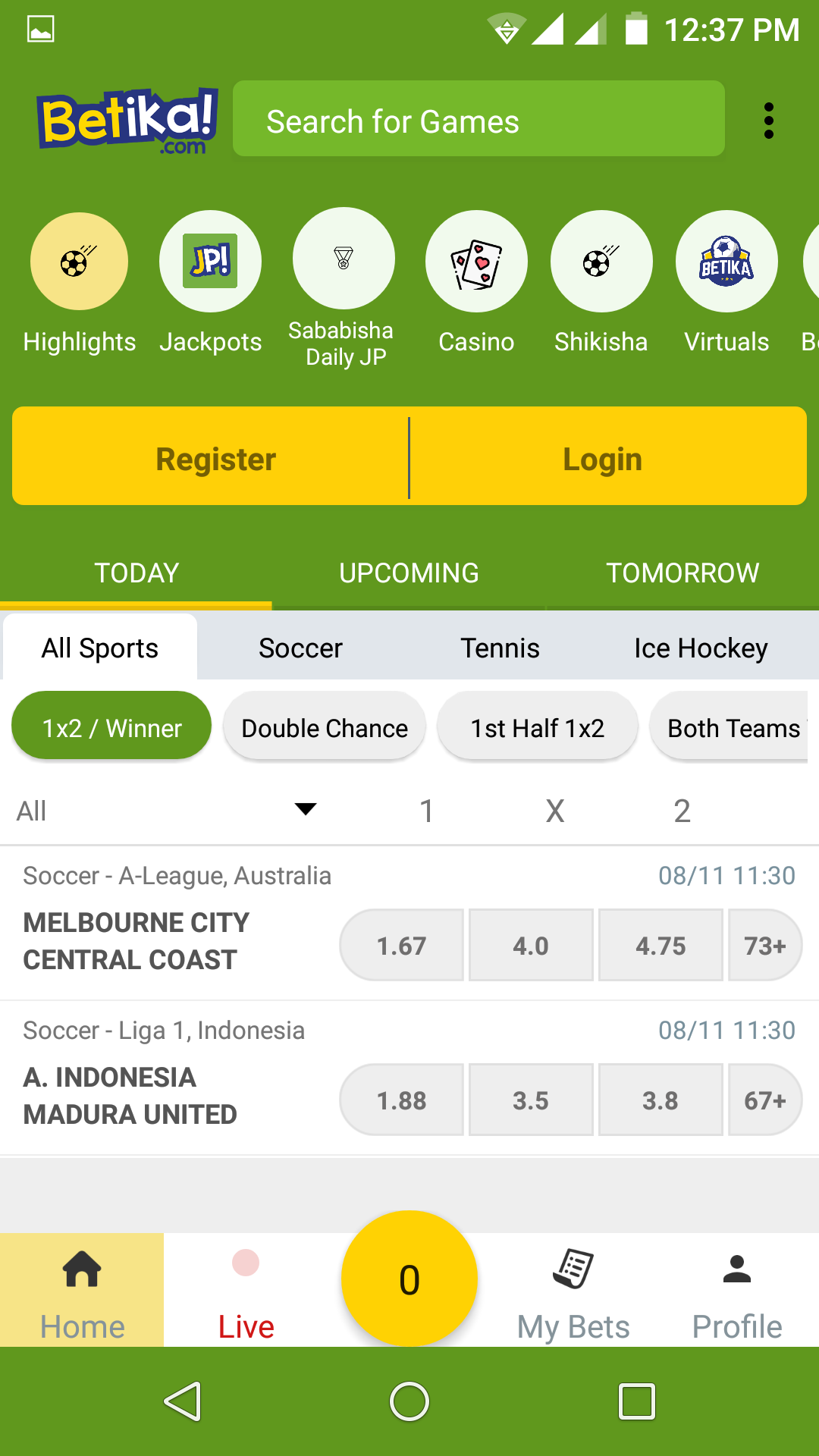
Task: Select the Jackpots JP! icon
Action: tap(211, 260)
